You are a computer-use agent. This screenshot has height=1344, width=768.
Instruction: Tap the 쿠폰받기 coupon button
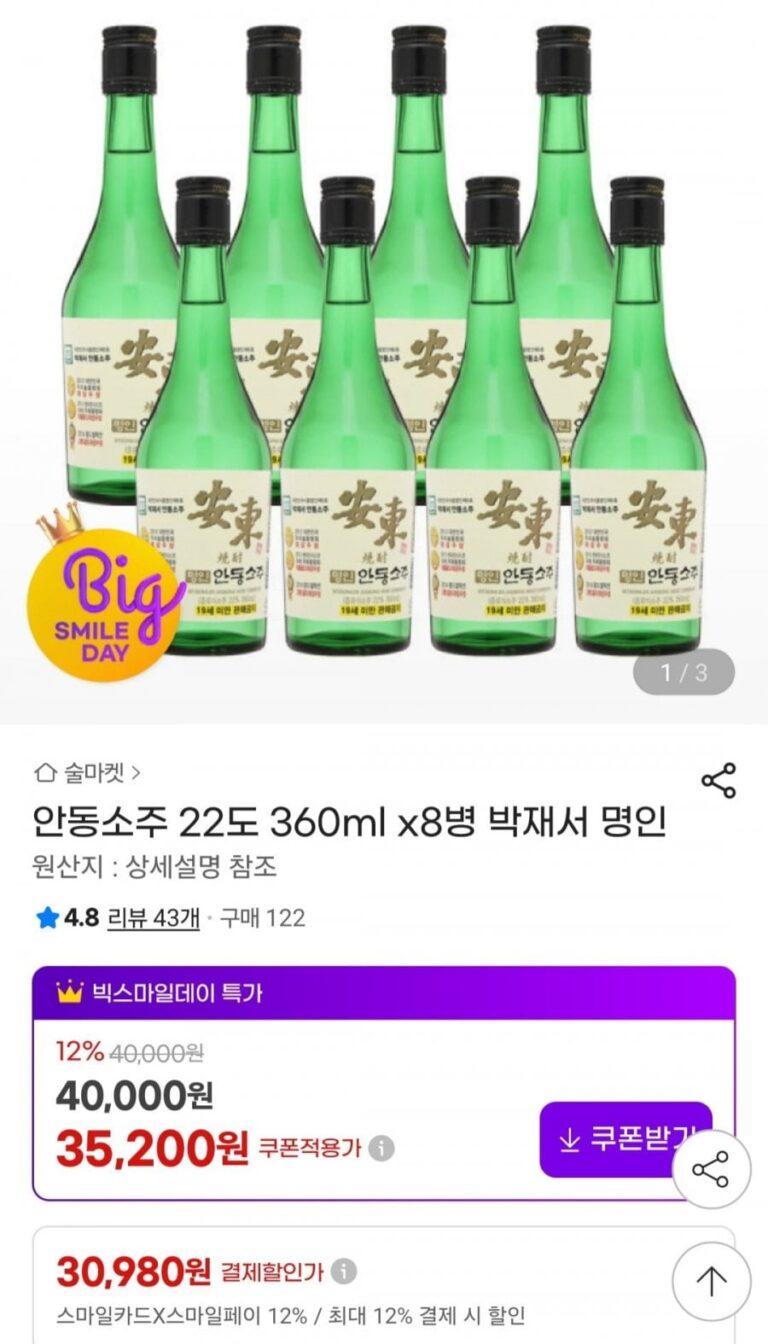click(625, 1139)
